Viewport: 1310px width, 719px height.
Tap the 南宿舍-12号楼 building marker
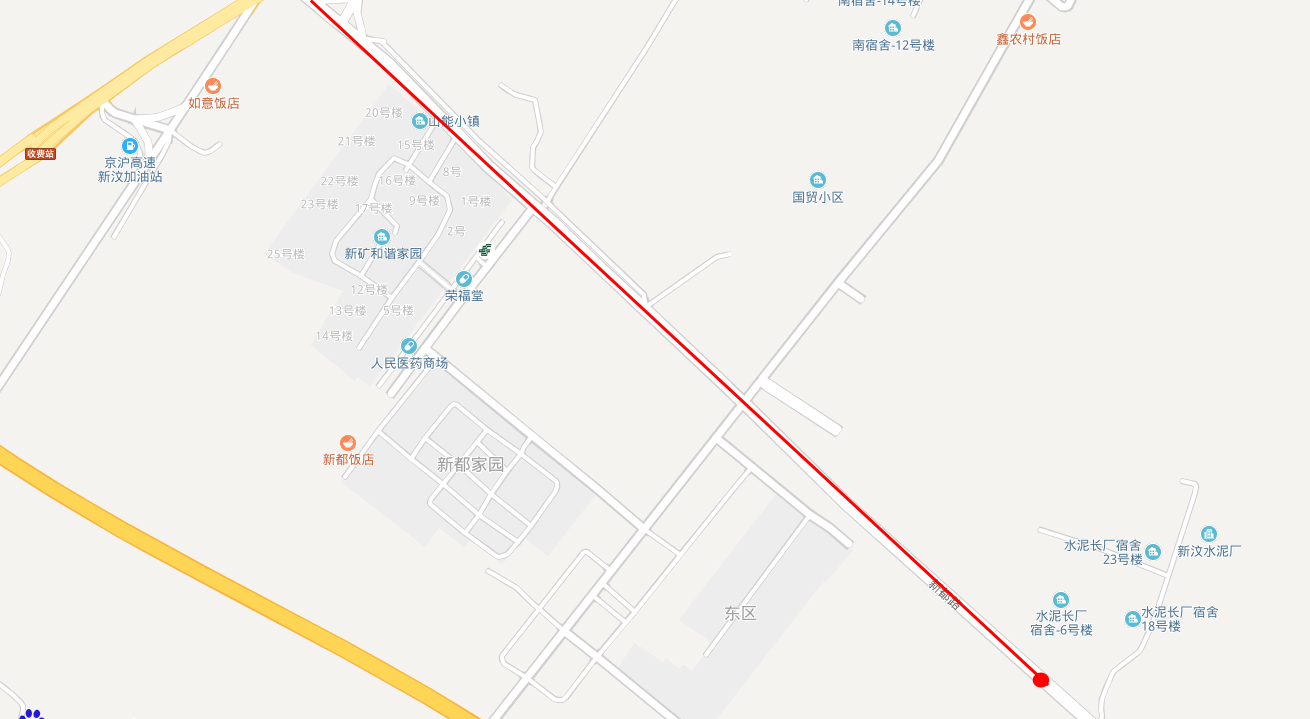pos(893,28)
